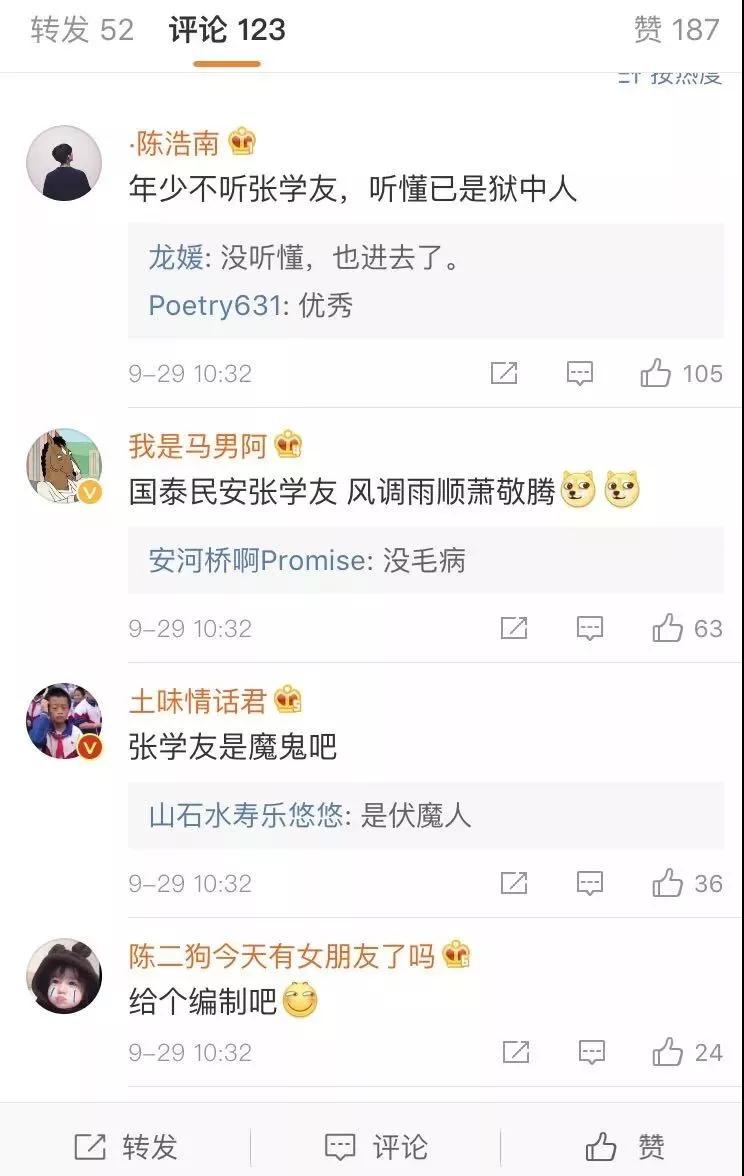Open 陈浩南's profile avatar
The height and width of the screenshot is (1176, 744).
pos(64,163)
